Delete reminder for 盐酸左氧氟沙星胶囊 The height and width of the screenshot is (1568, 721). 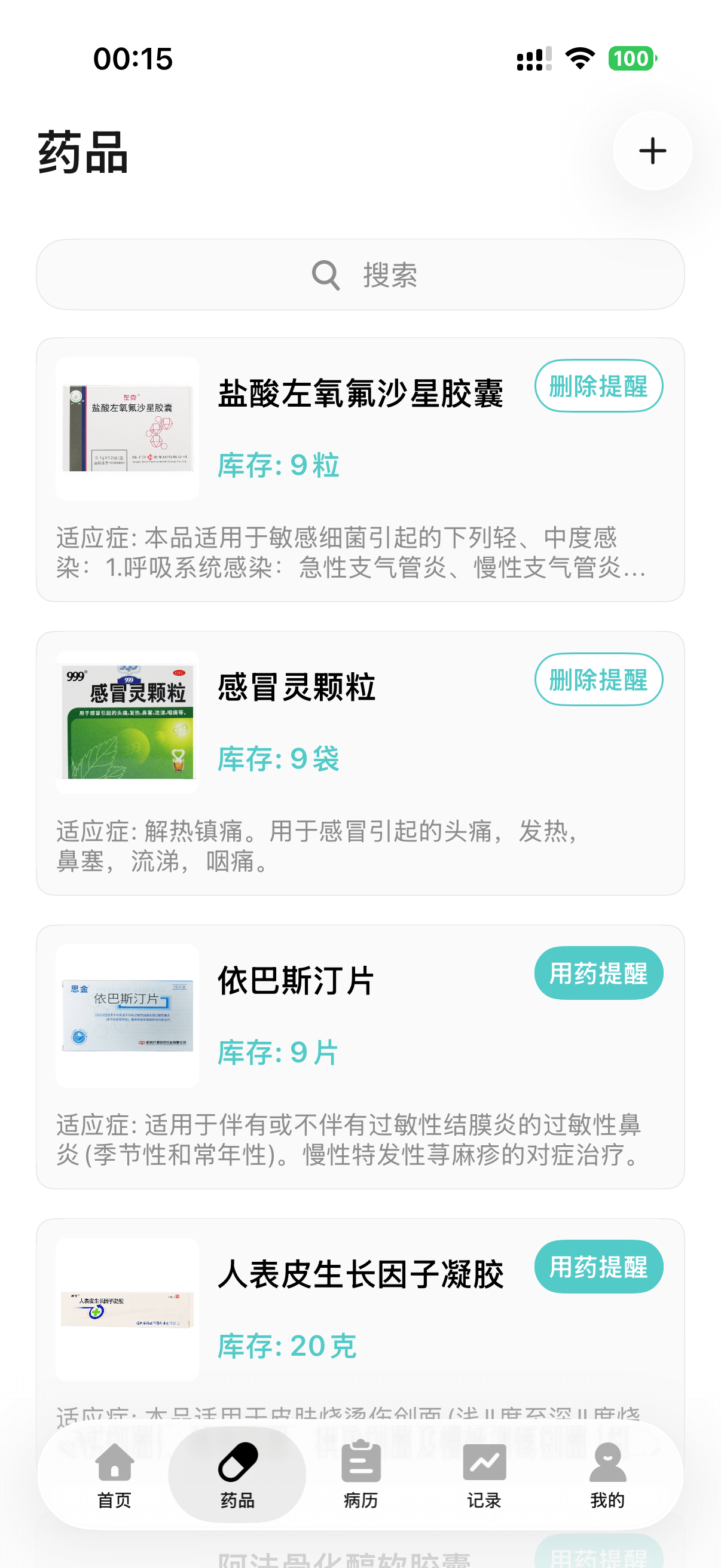(x=598, y=386)
